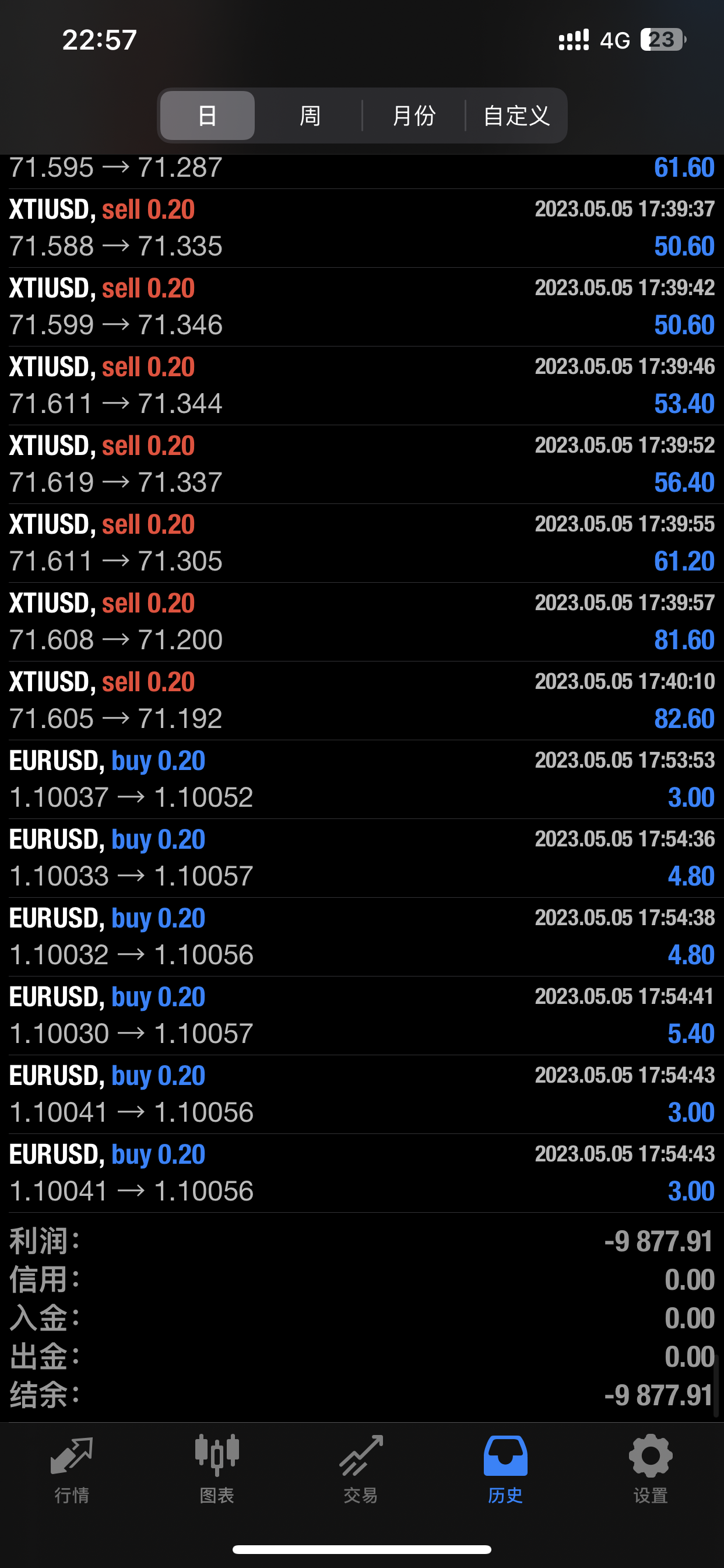
Task: Choose the 自定义 custom period
Action: (516, 116)
